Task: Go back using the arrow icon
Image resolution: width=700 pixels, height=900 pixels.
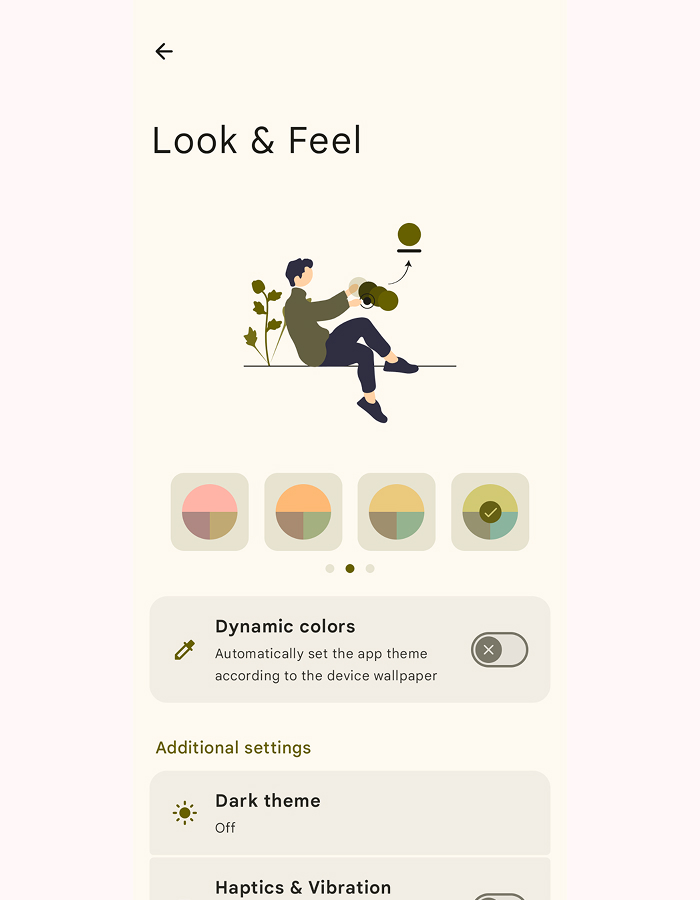Action: click(164, 51)
